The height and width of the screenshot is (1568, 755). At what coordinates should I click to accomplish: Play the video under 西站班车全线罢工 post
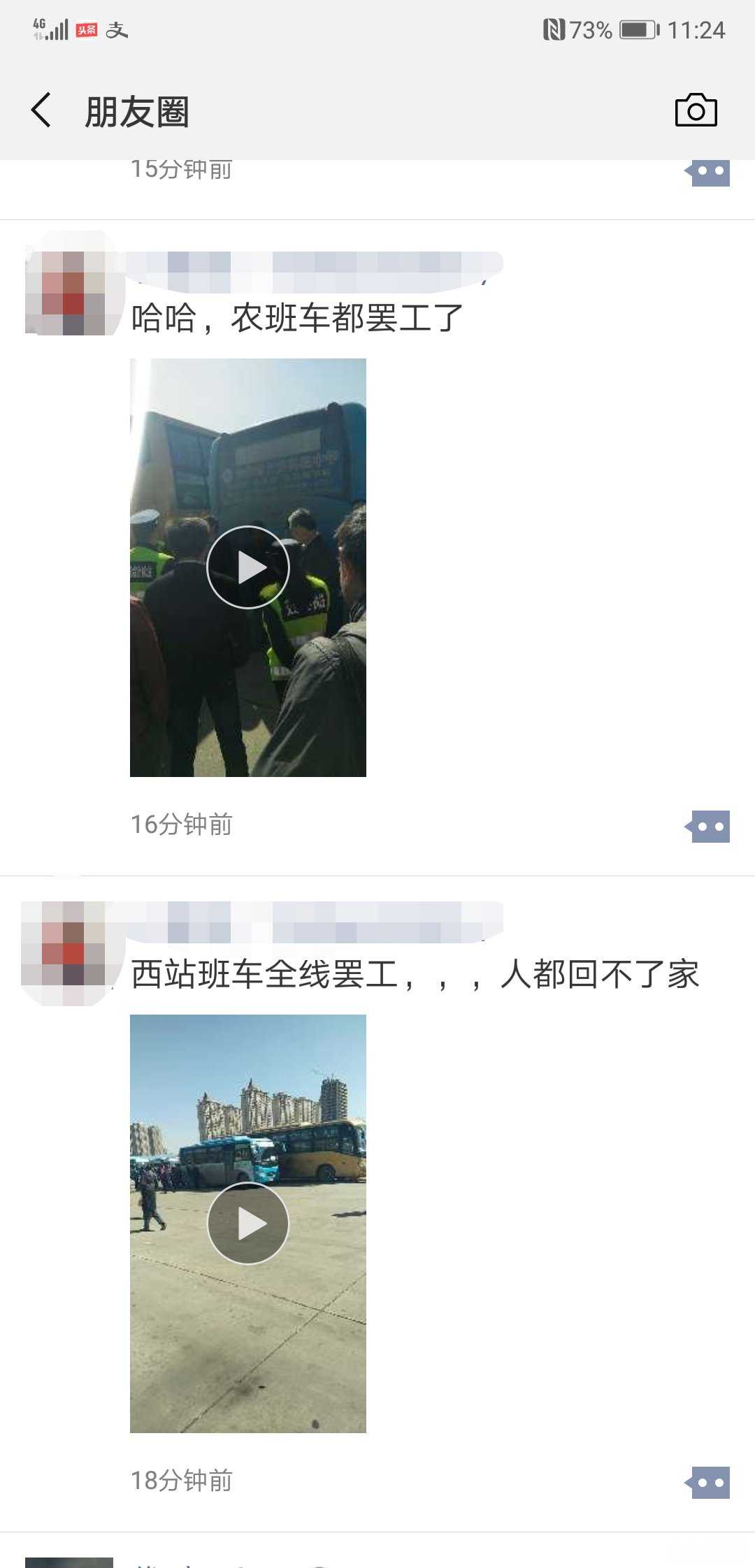(248, 1224)
